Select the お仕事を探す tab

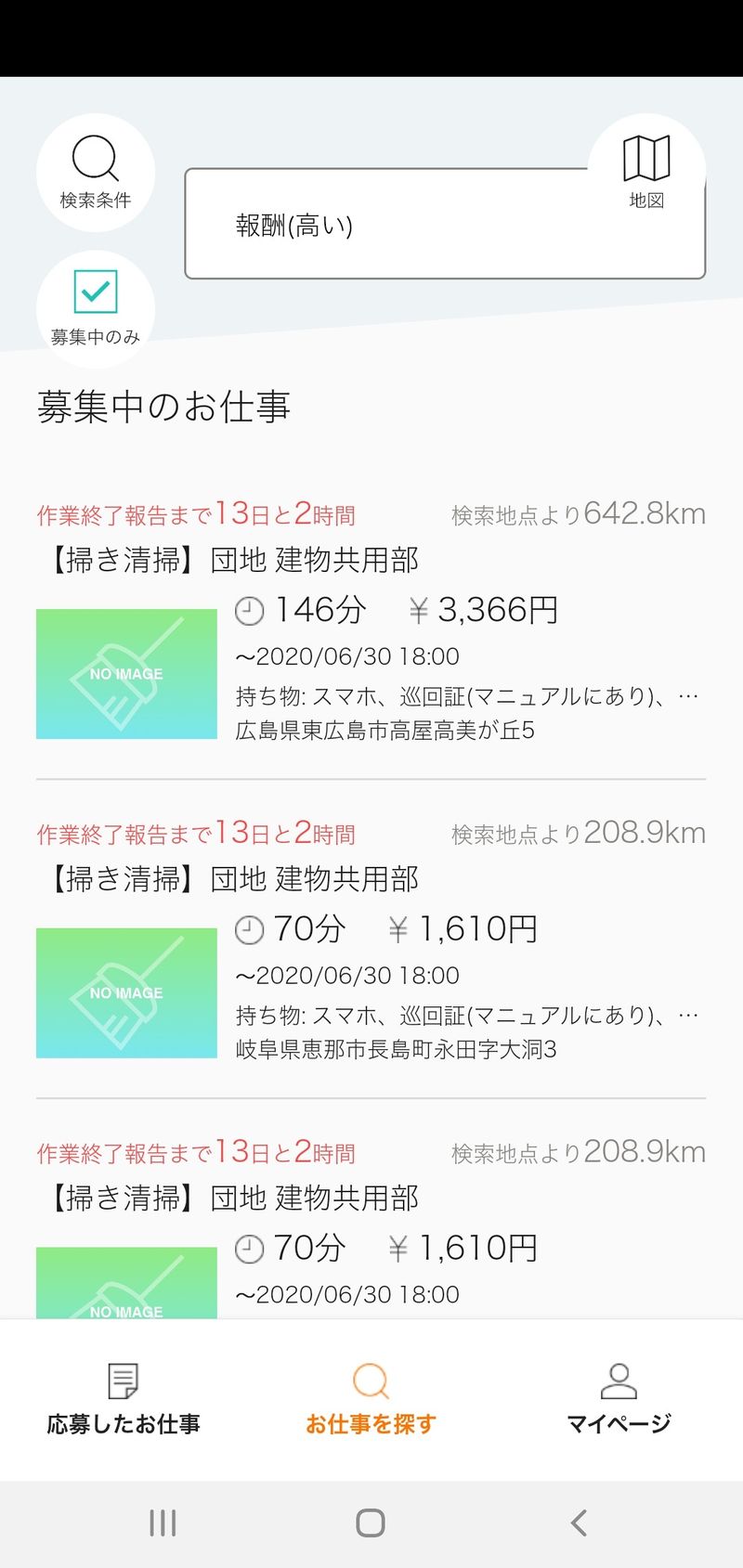pos(371,1400)
